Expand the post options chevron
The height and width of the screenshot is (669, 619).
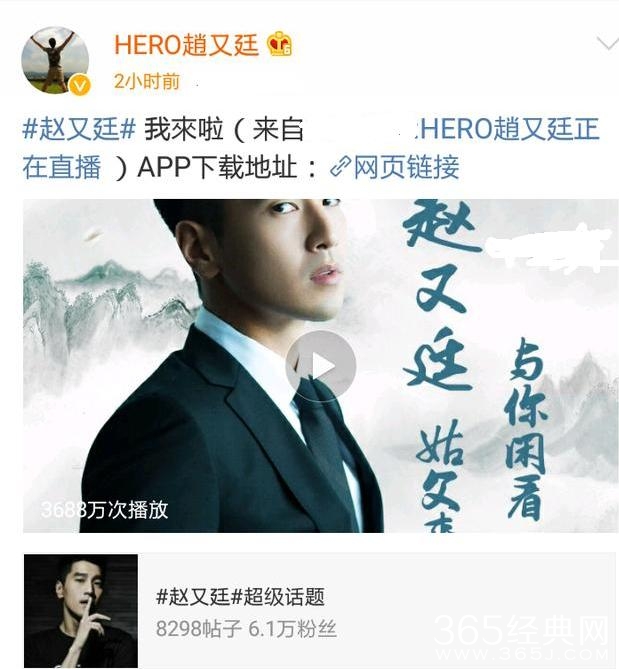click(x=606, y=44)
